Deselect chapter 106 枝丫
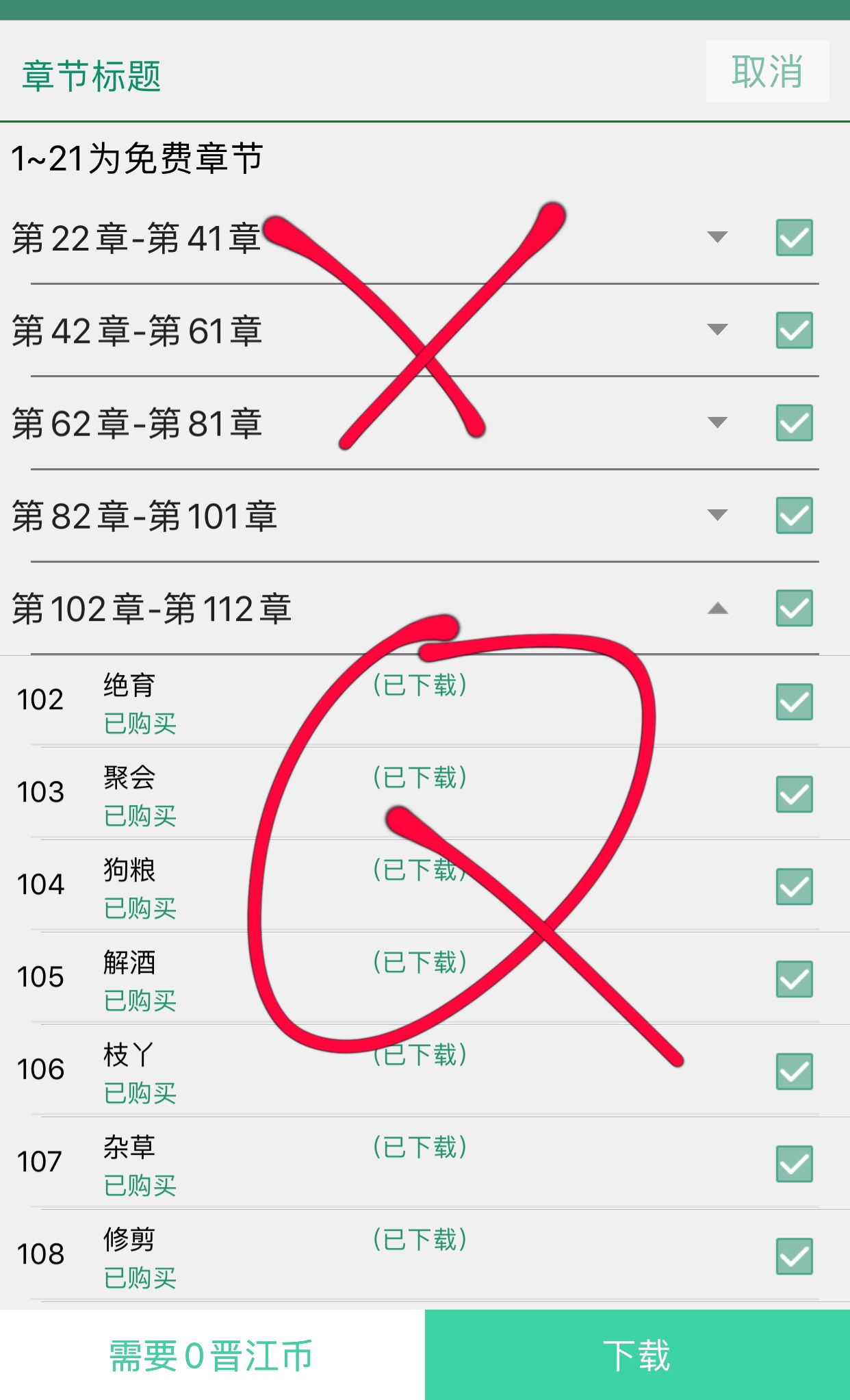 point(794,1071)
